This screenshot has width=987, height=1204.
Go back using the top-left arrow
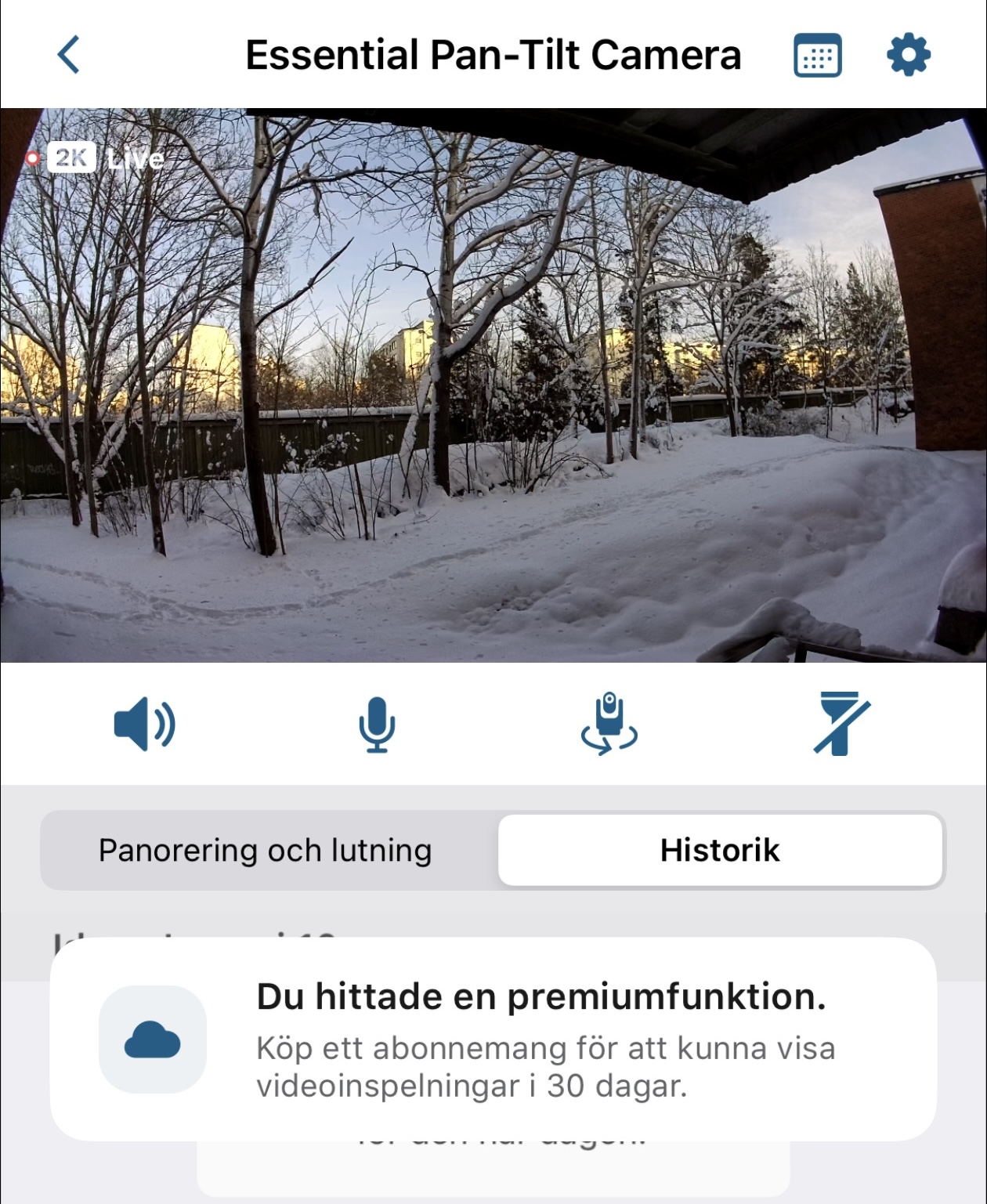[x=69, y=55]
